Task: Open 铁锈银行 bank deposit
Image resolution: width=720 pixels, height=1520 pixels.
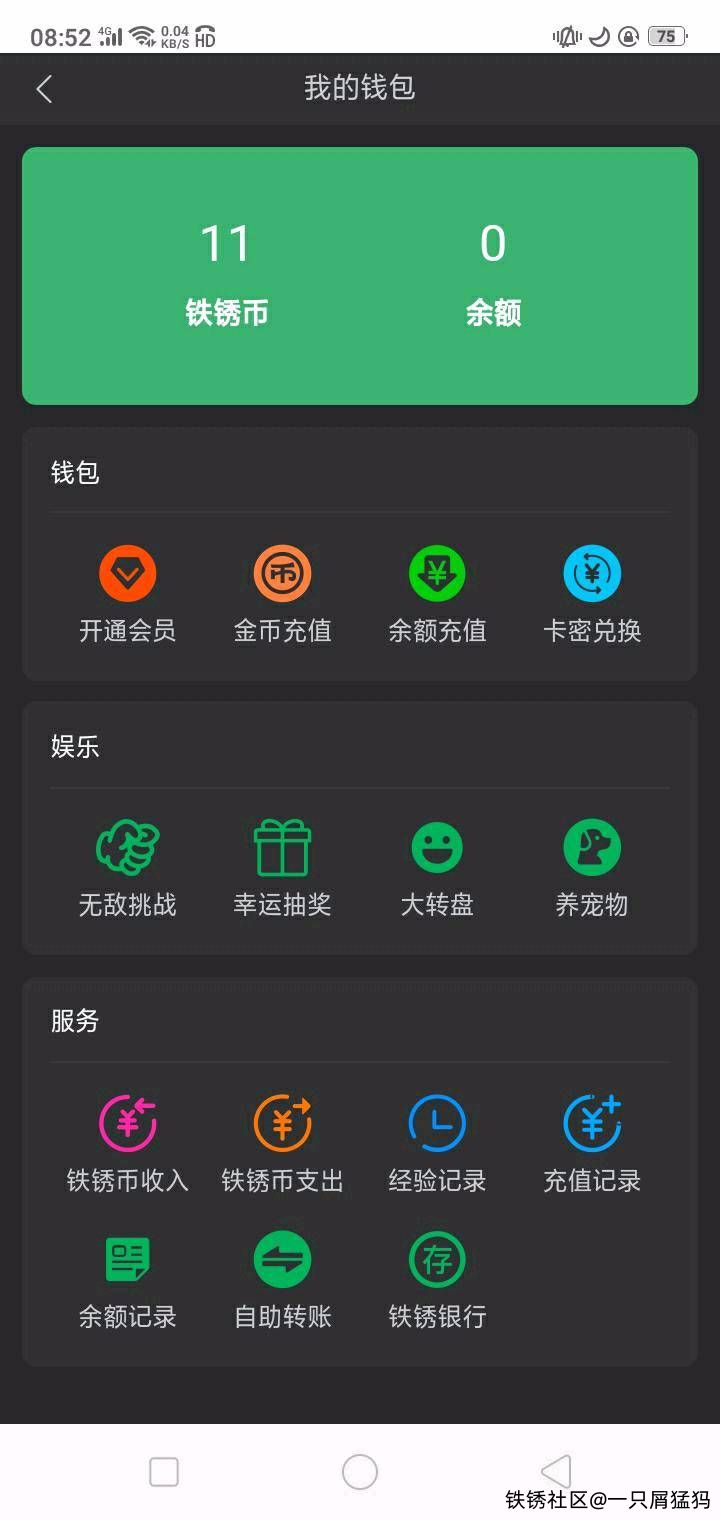Action: click(x=437, y=1280)
